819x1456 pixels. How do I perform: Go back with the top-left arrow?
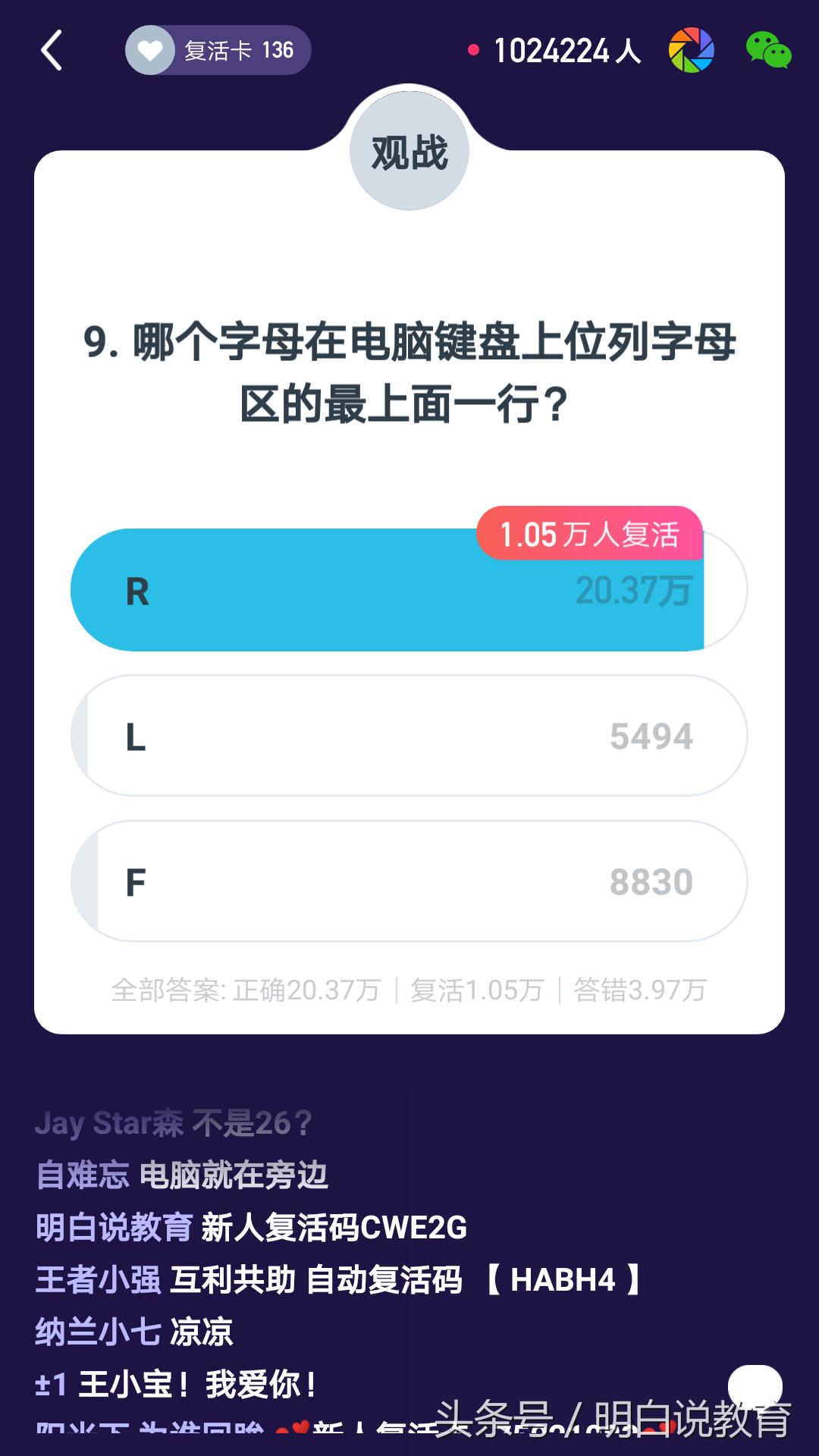click(52, 51)
